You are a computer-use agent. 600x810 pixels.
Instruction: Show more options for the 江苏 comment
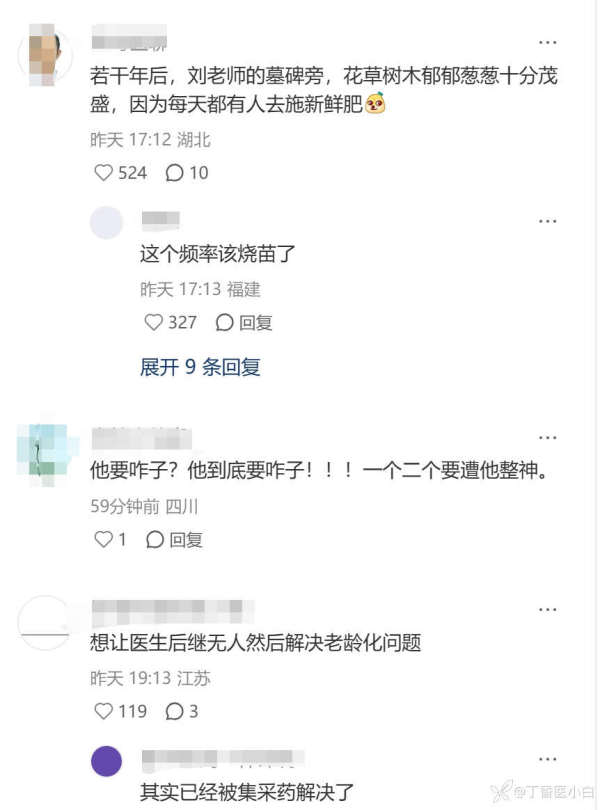point(548,608)
